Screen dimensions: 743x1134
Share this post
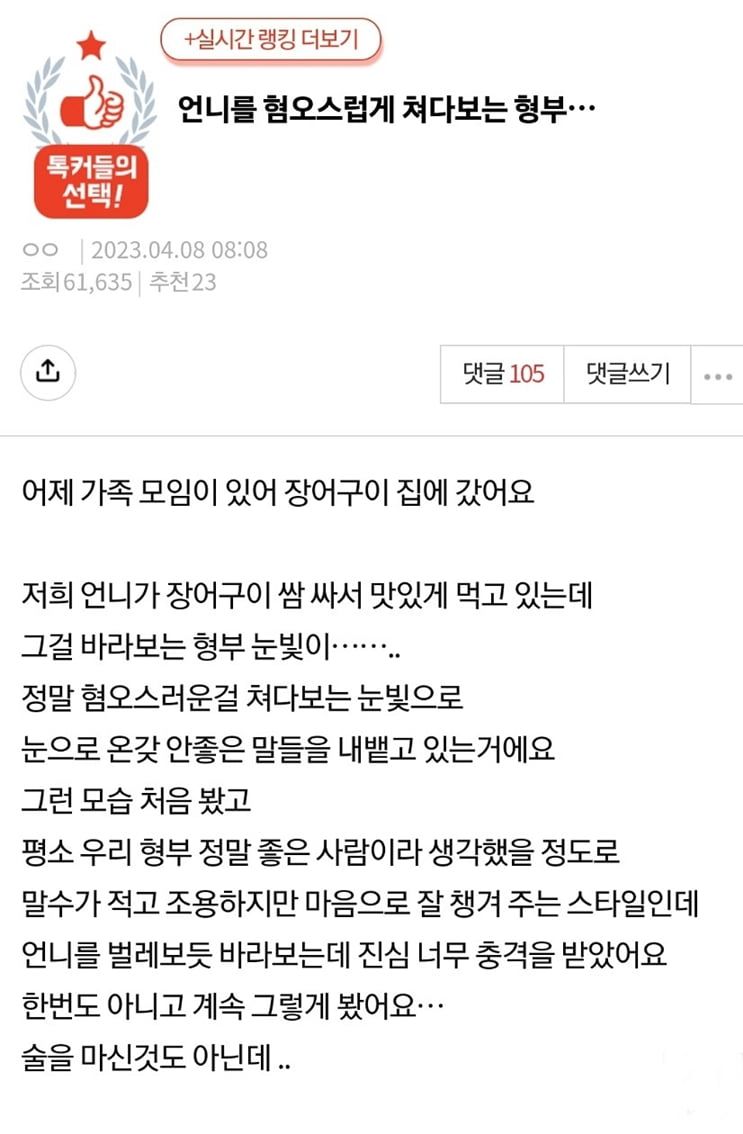tap(47, 373)
